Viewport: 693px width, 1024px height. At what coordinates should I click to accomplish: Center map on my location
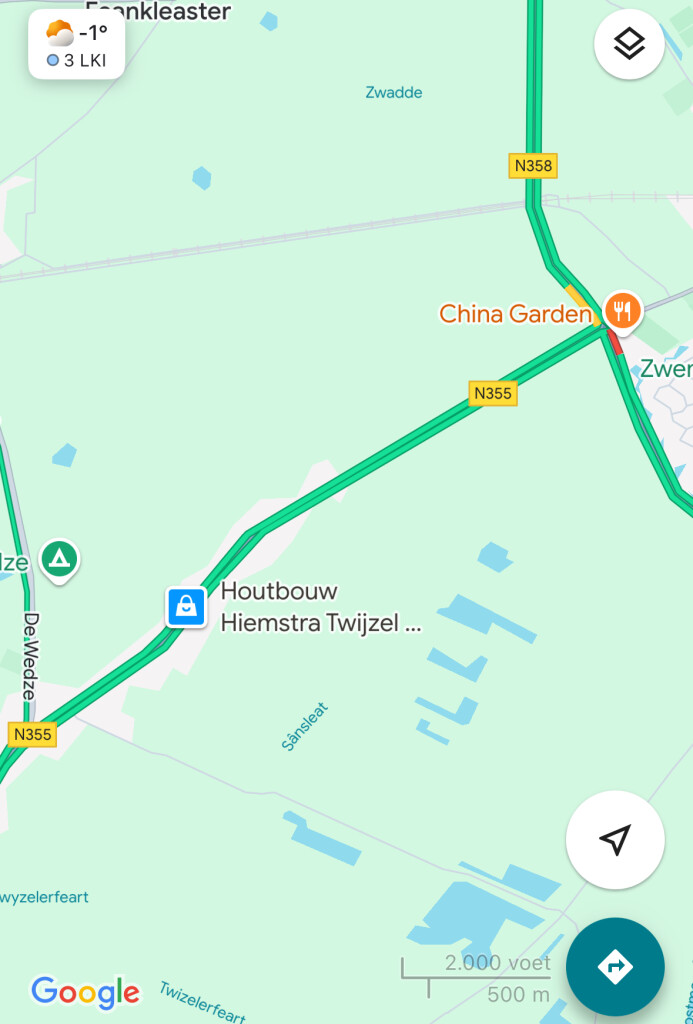pyautogui.click(x=615, y=840)
